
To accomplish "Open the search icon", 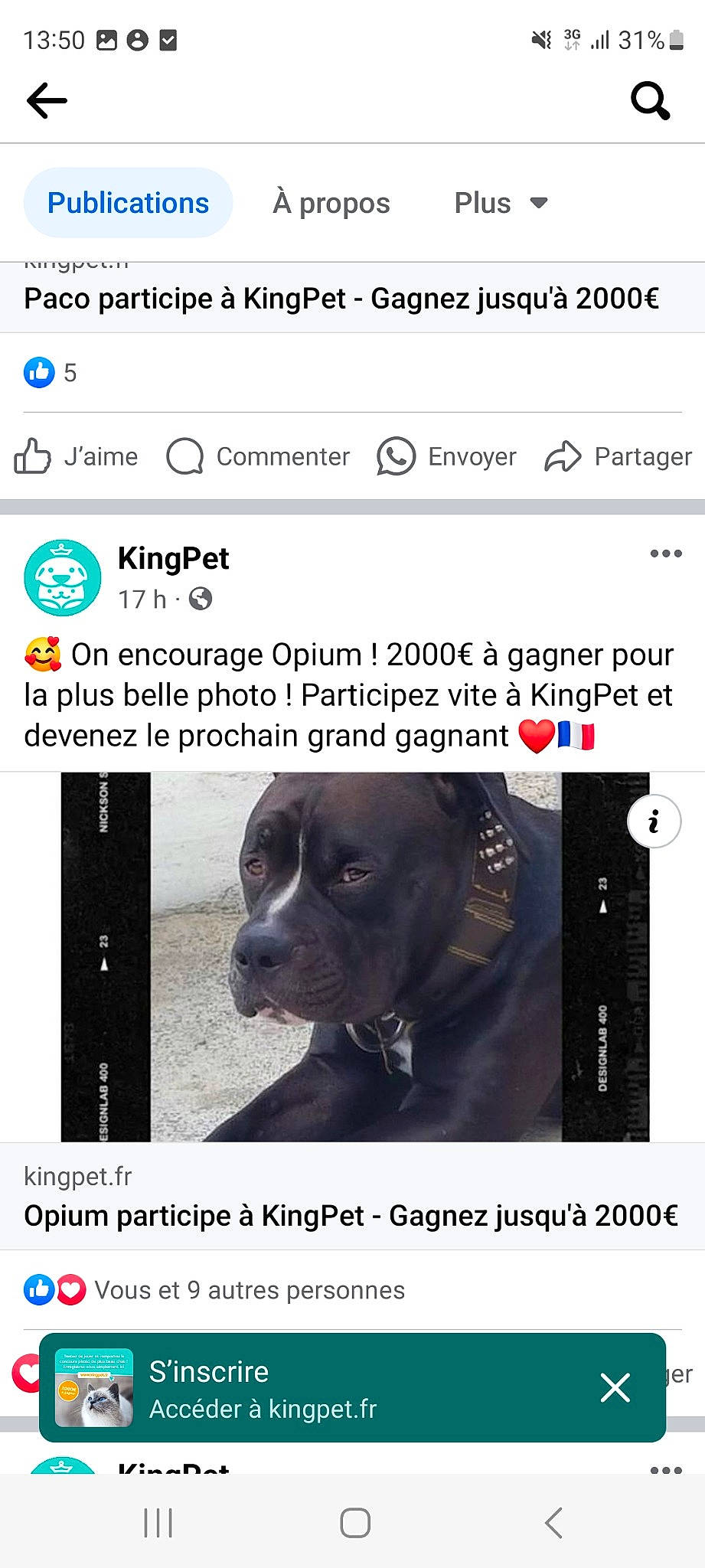I will 648,100.
